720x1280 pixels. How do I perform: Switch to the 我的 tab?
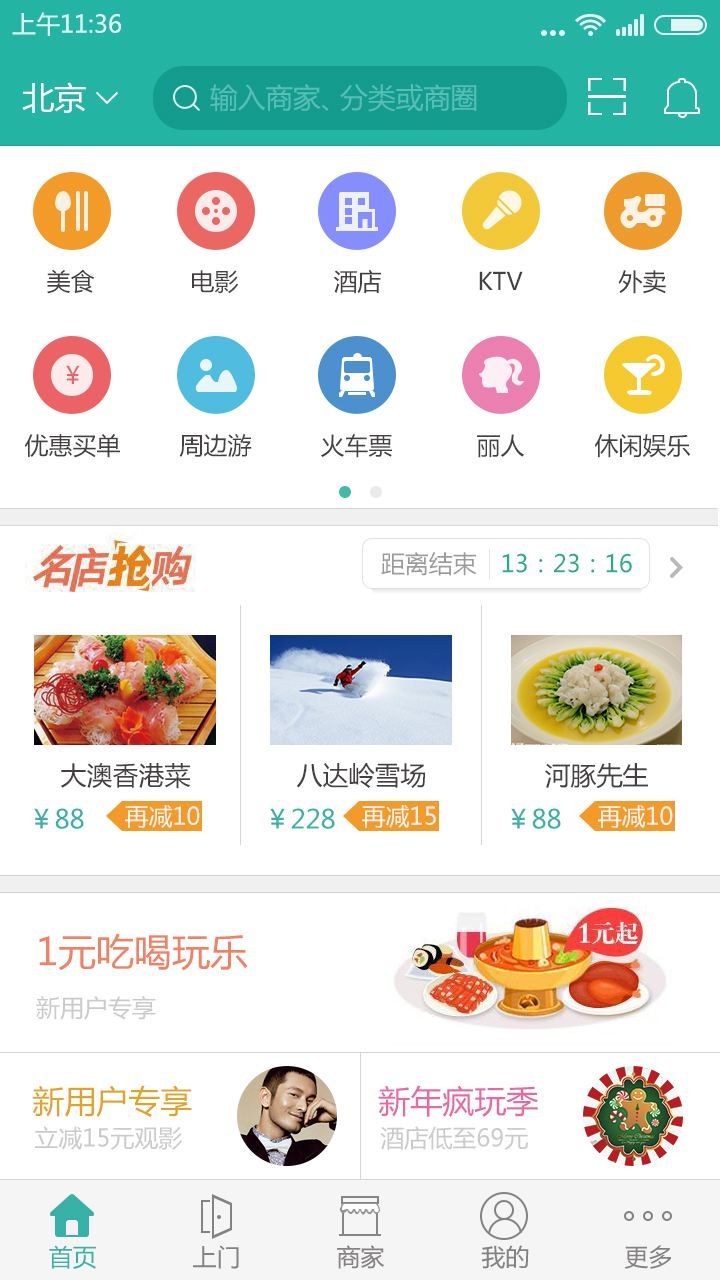504,1231
